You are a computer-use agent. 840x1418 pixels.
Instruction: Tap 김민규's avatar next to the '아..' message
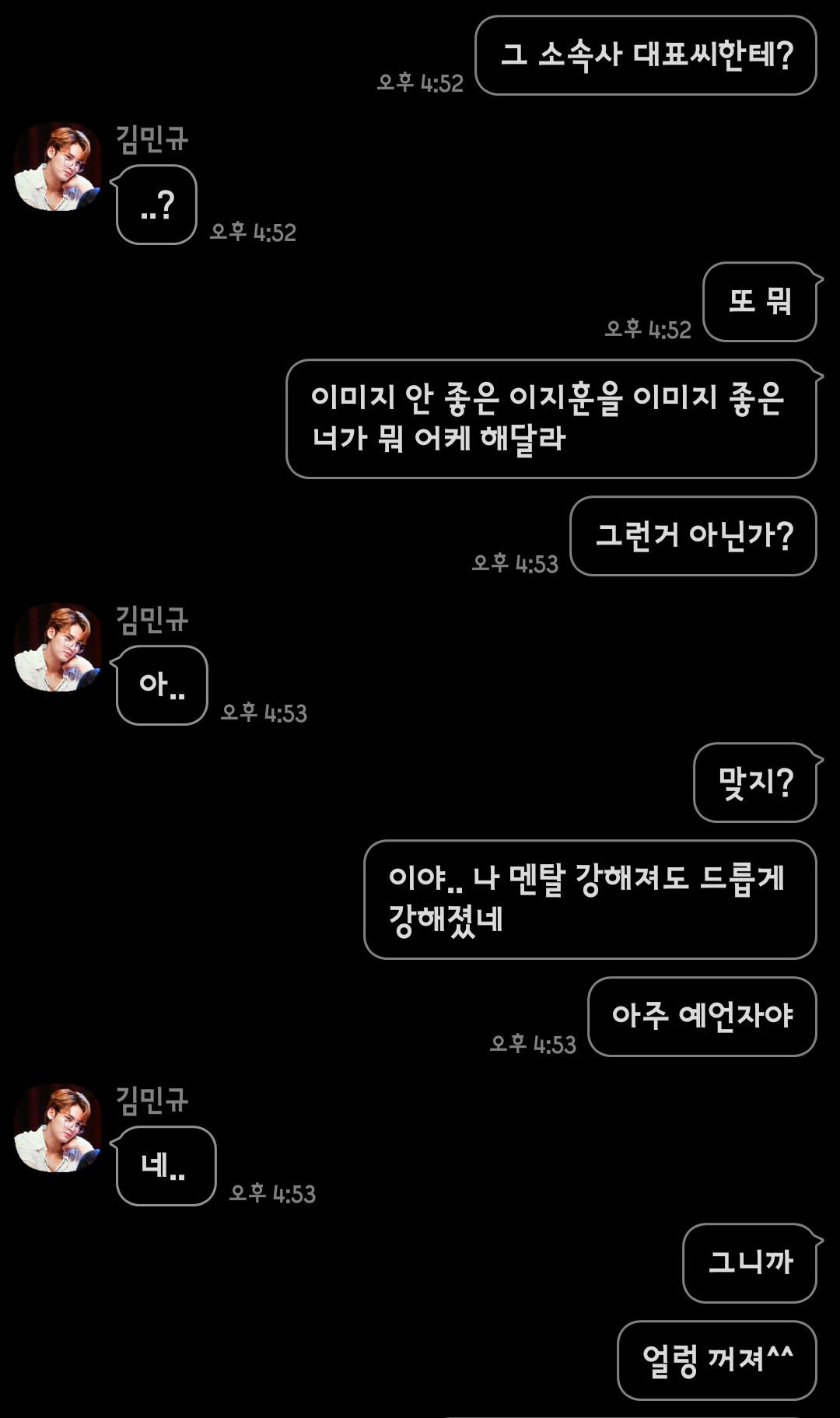[x=58, y=647]
